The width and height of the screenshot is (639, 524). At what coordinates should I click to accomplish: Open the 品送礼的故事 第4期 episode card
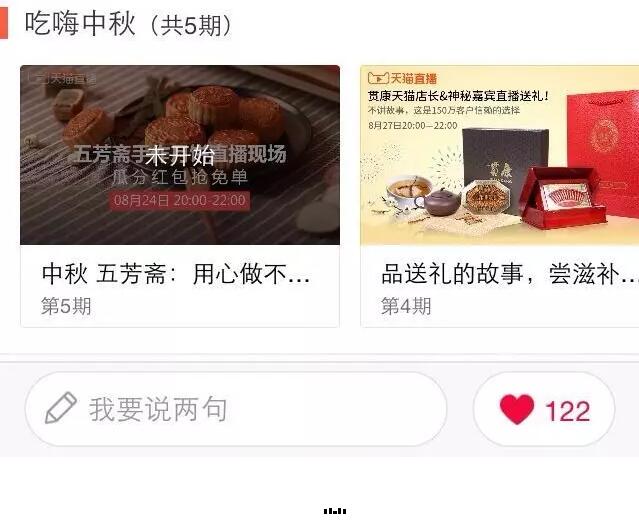[x=500, y=195]
